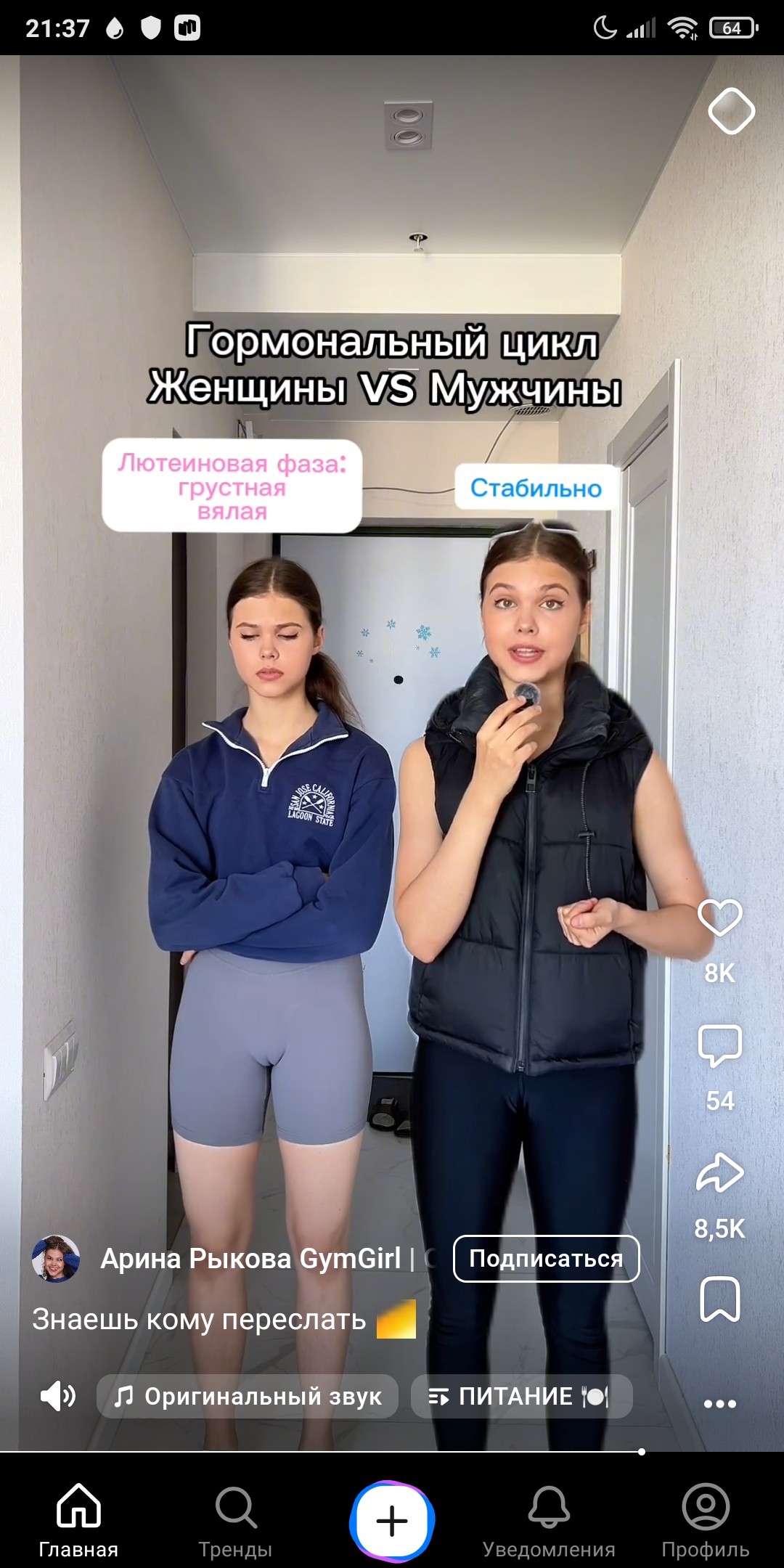Image resolution: width=784 pixels, height=1568 pixels.
Task: Open the comments on this video
Action: pyautogui.click(x=719, y=1046)
